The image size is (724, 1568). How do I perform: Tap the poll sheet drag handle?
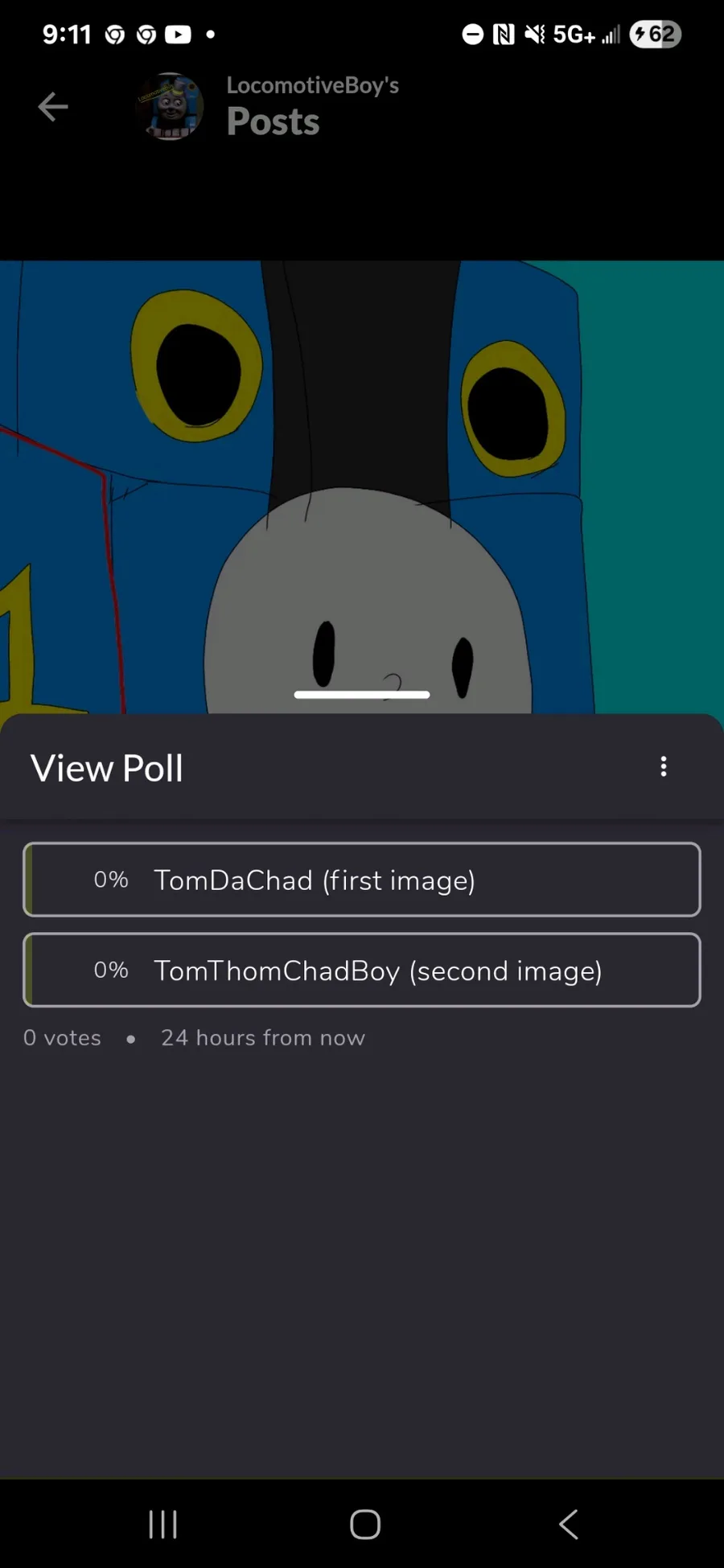pos(362,695)
